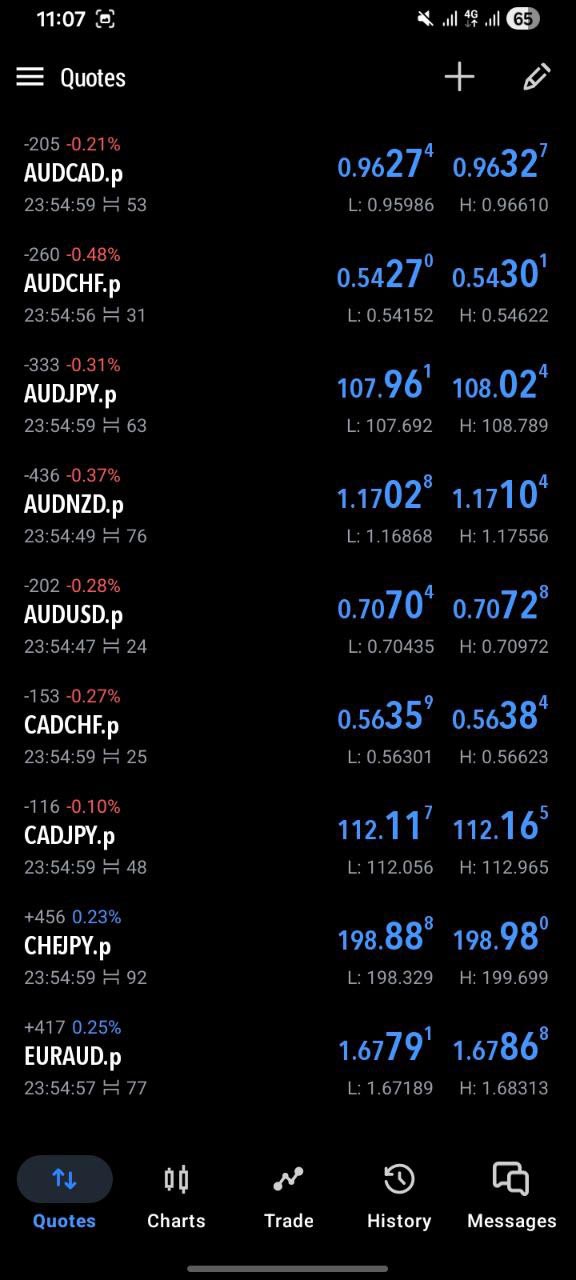Select the Quotes tab
Screen dimensions: 576x1280
[x=64, y=1195]
